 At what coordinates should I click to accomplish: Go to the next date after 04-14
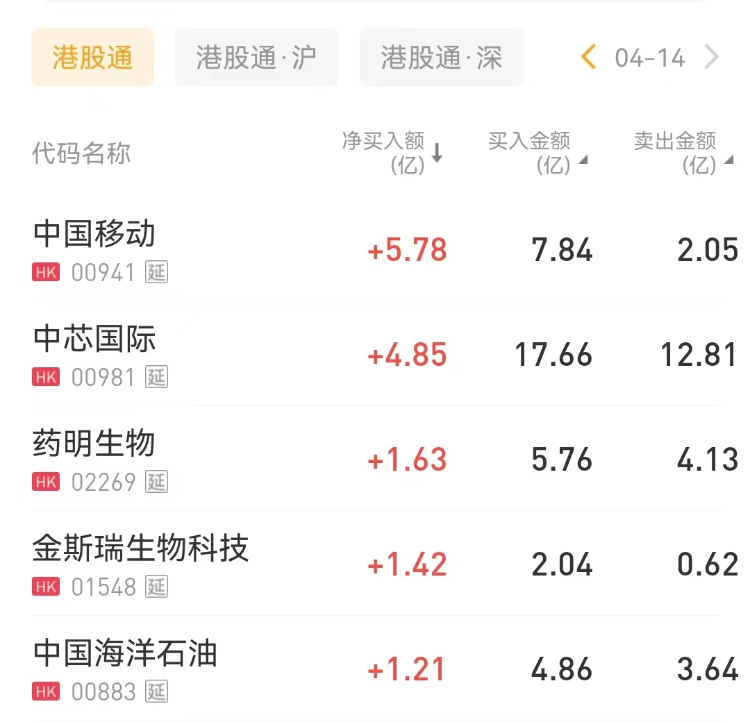(712, 58)
